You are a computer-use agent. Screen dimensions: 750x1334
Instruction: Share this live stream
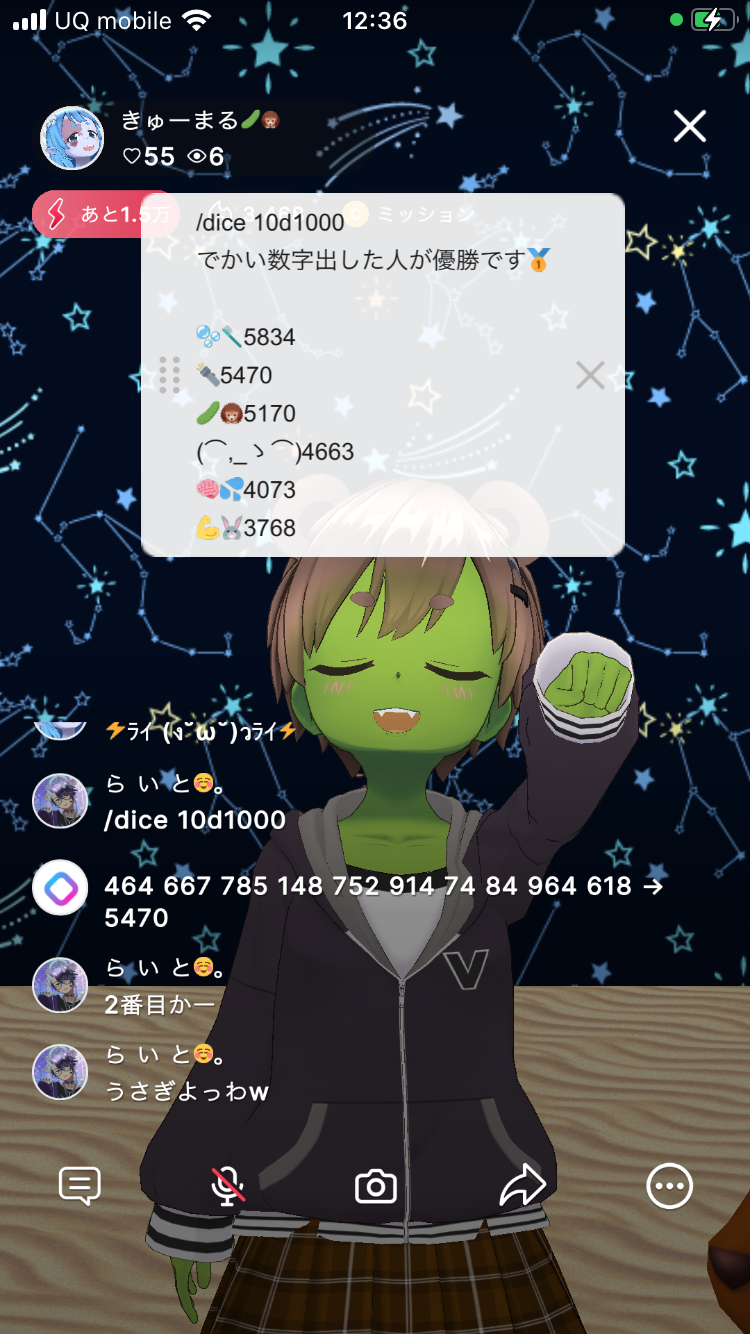(522, 1186)
